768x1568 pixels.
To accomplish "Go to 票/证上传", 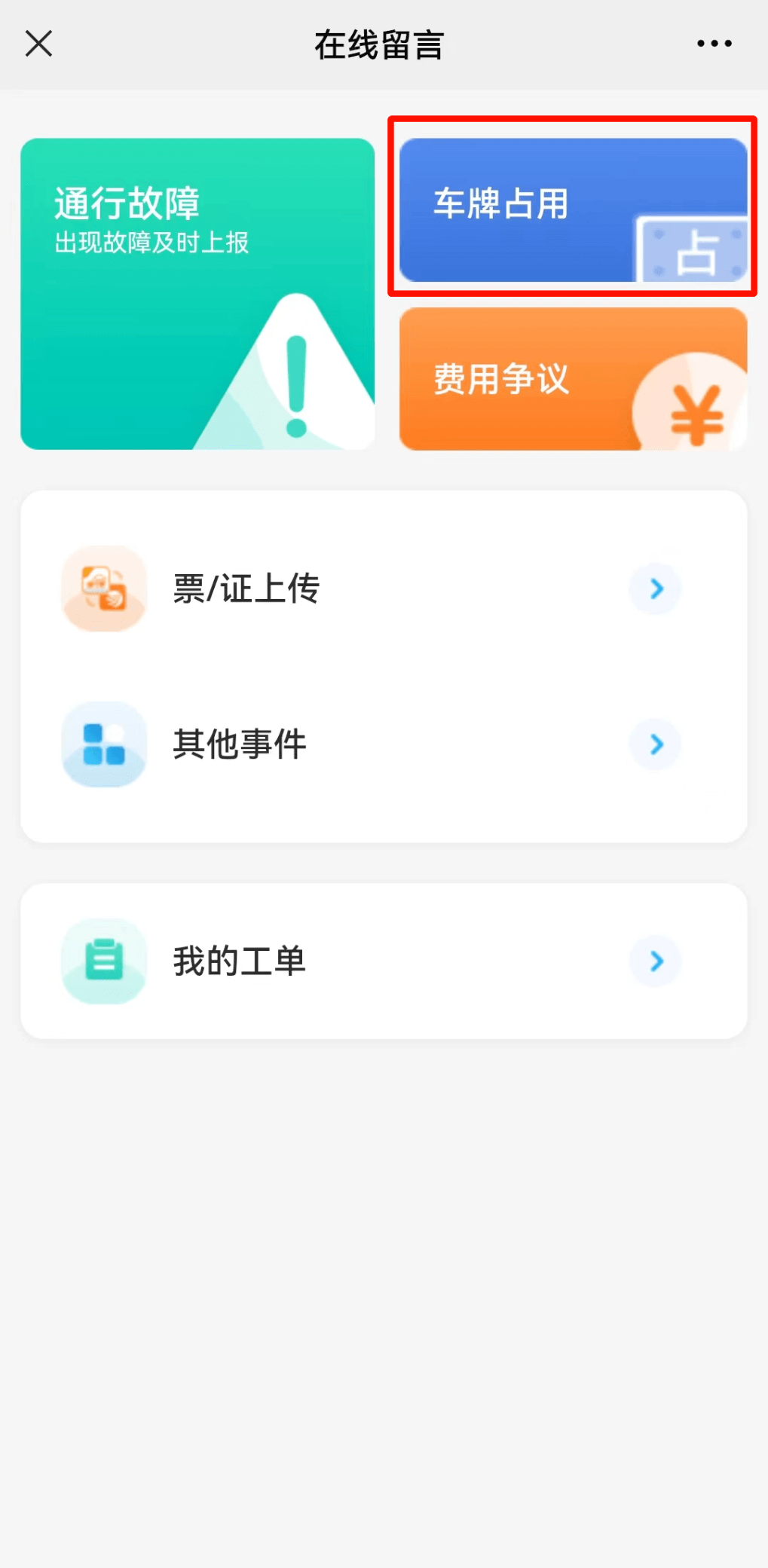I will tap(384, 588).
